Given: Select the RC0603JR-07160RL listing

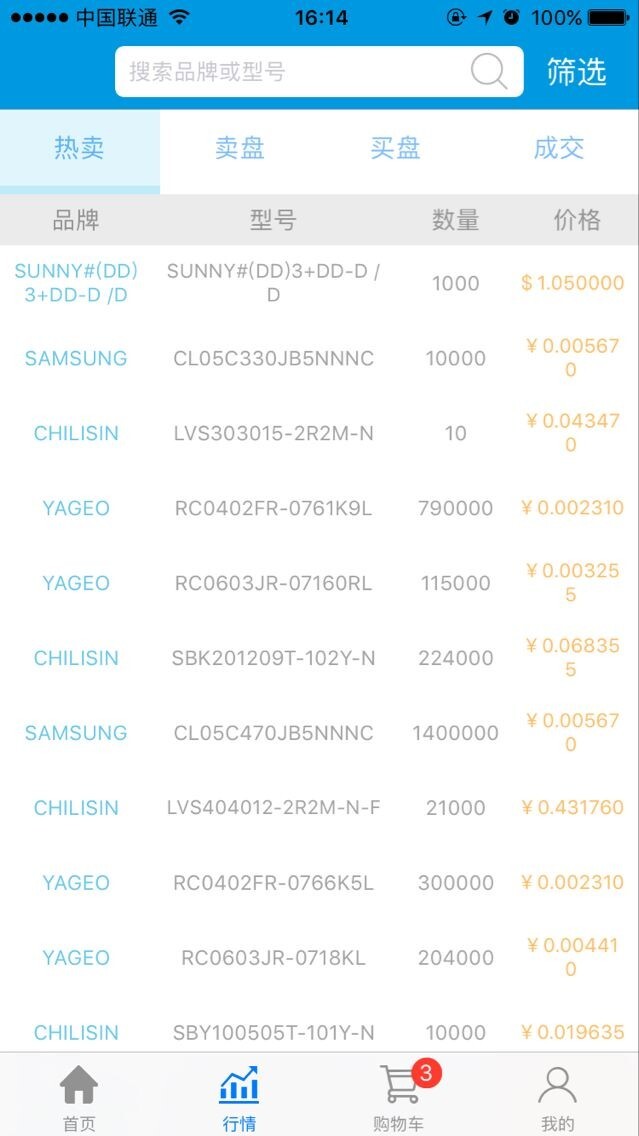Looking at the screenshot, I should point(273,583).
